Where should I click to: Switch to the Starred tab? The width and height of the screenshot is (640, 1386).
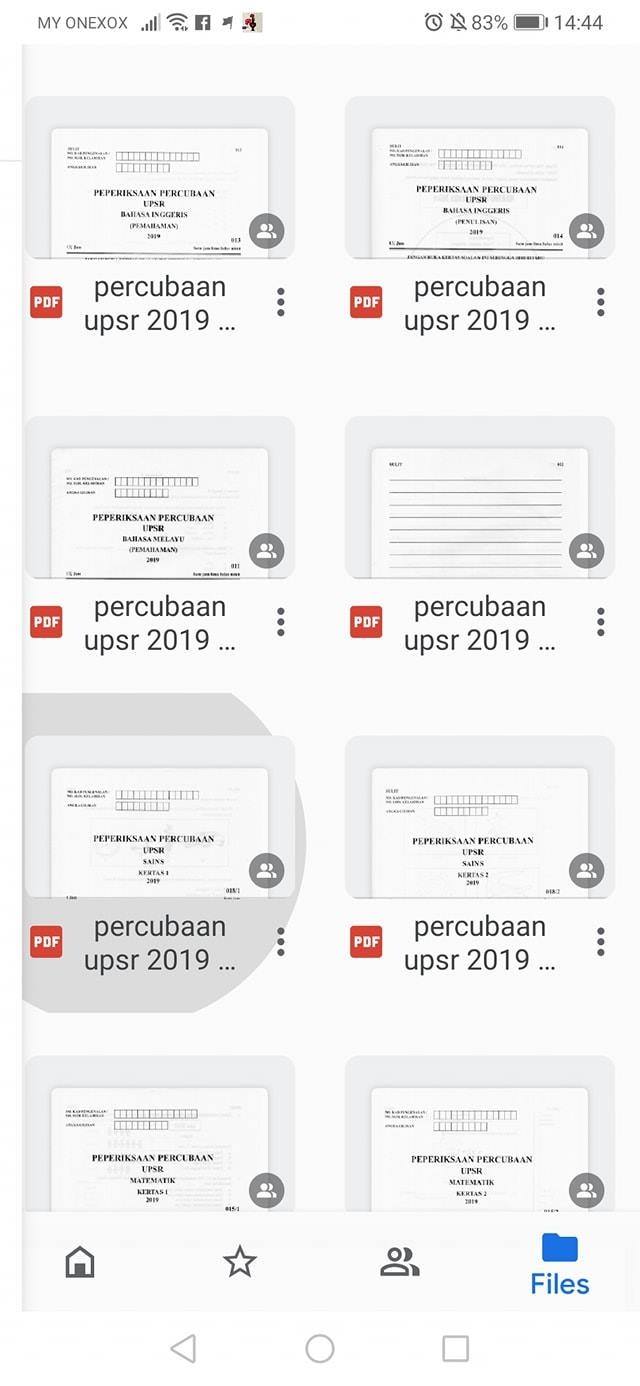pyautogui.click(x=240, y=1262)
